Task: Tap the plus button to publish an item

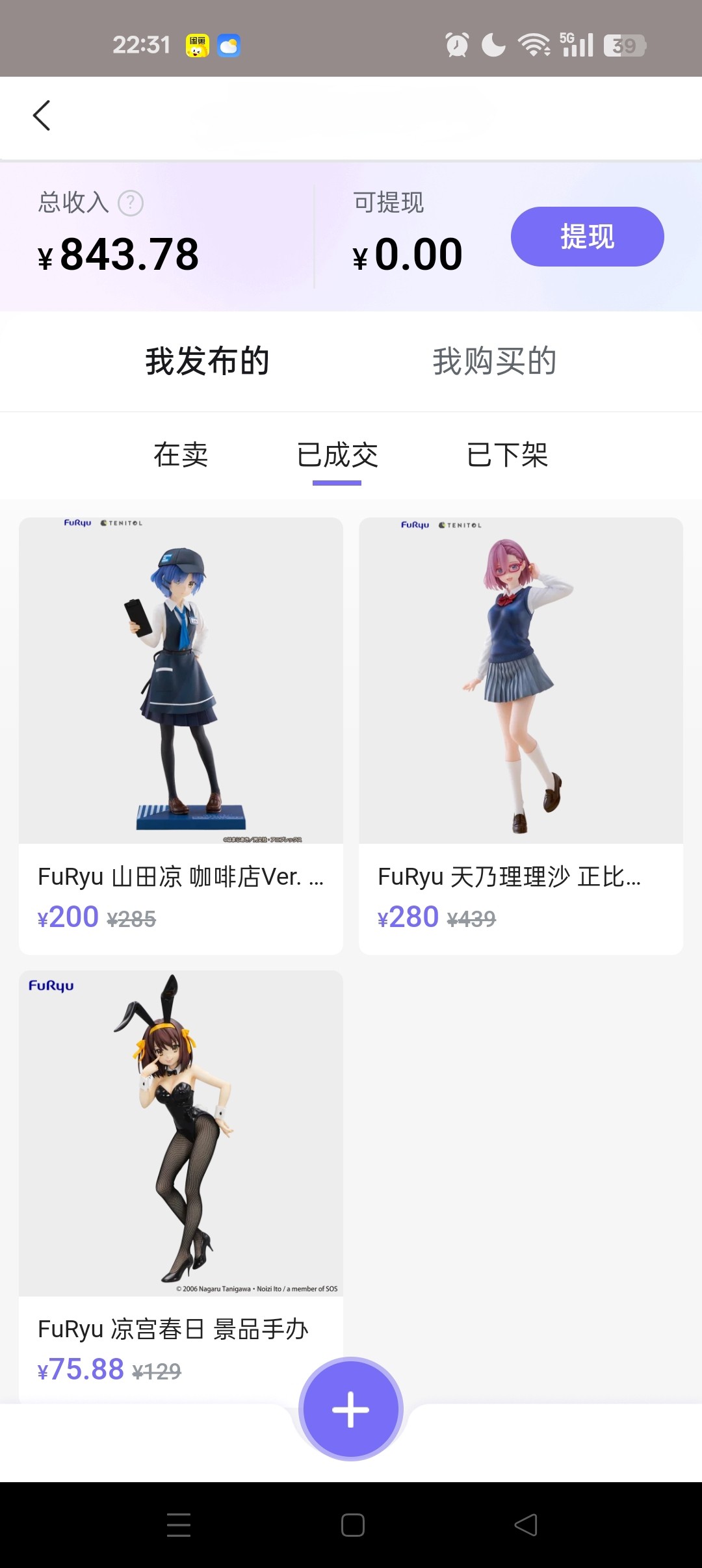Action: click(351, 1409)
